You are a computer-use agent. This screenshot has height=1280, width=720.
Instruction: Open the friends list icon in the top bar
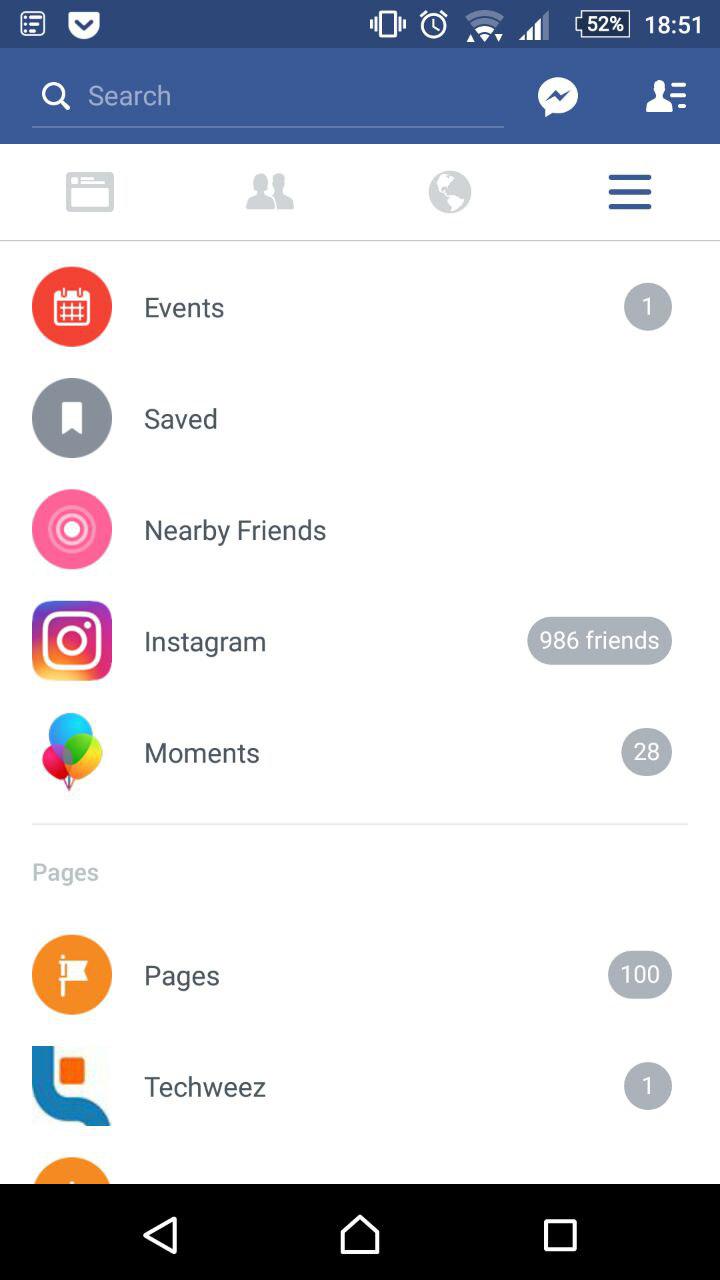click(666, 97)
